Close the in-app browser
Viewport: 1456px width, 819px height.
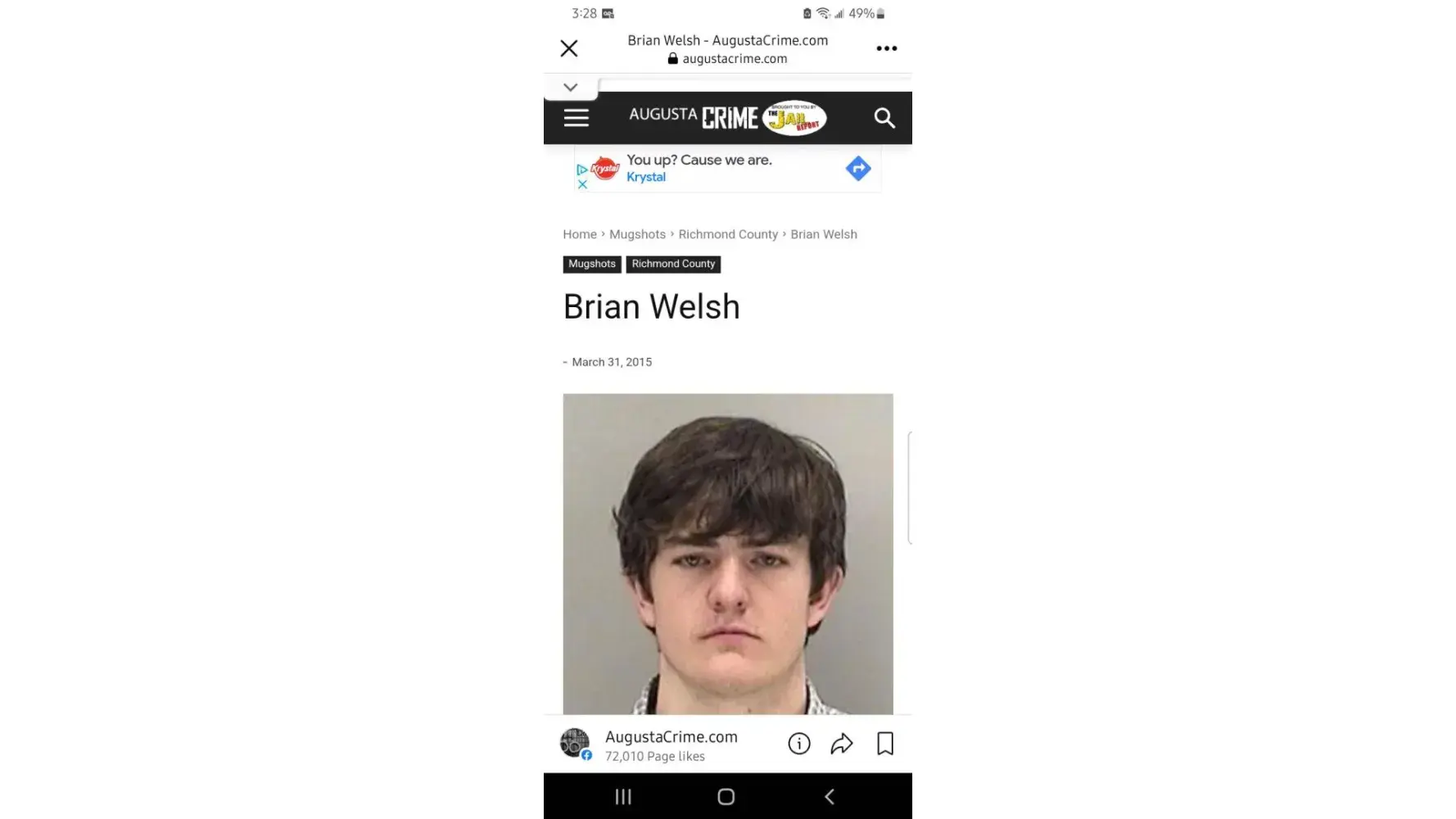pos(569,48)
